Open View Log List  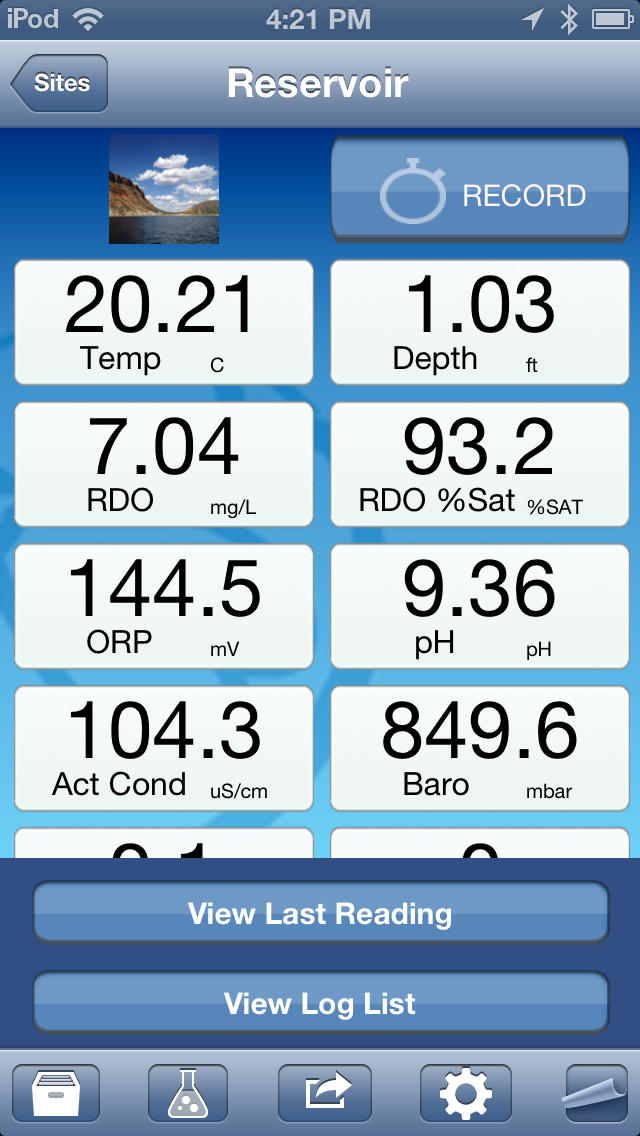(320, 1003)
